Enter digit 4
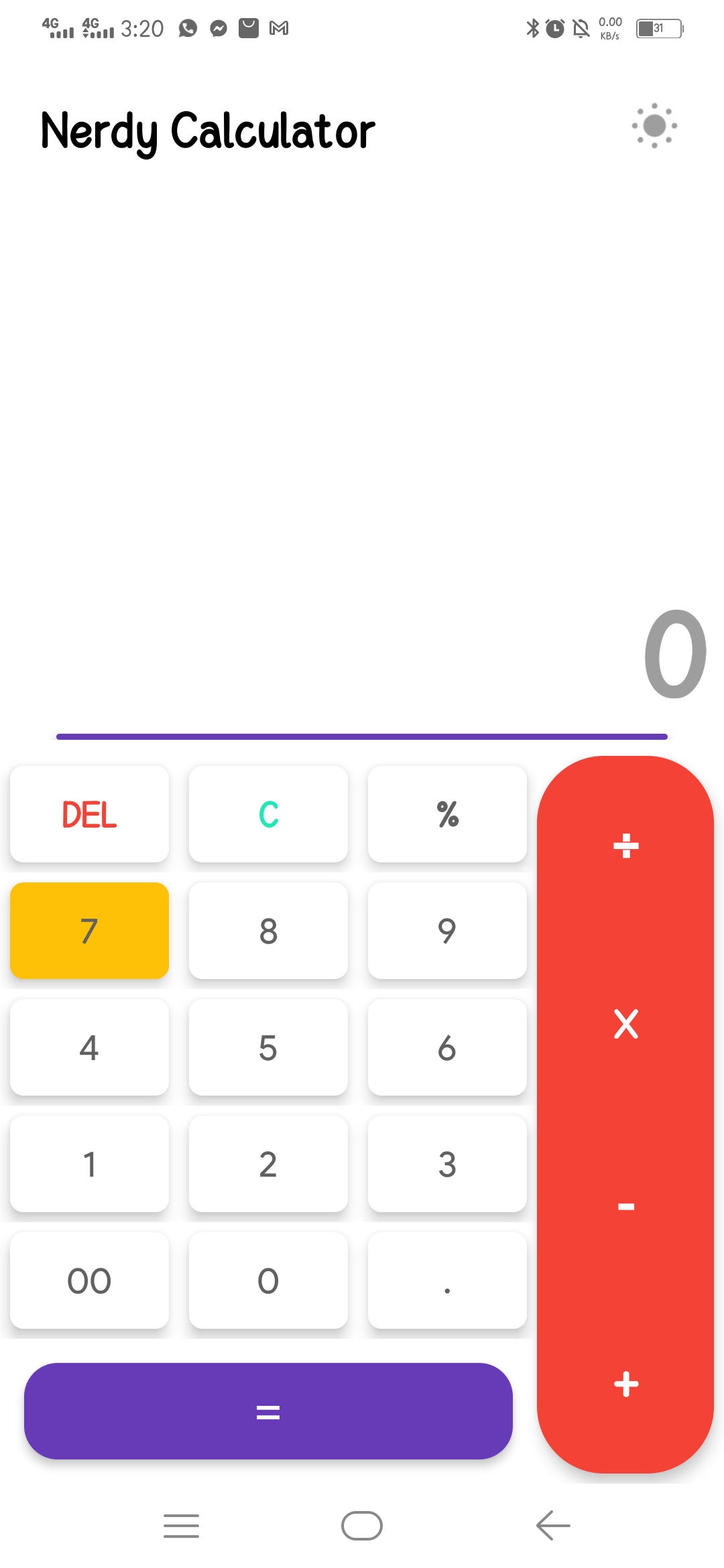 [x=89, y=1047]
